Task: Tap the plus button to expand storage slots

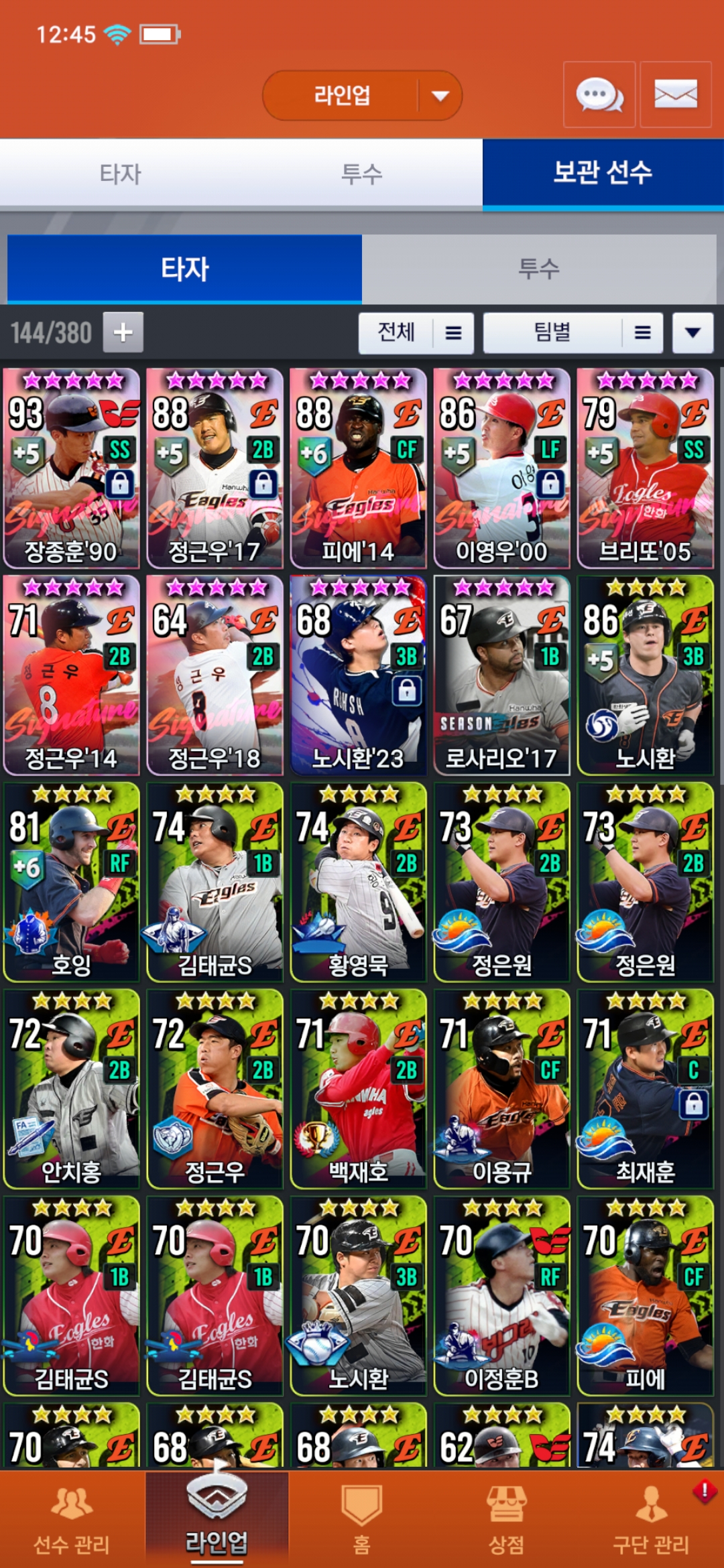Action: (x=123, y=332)
